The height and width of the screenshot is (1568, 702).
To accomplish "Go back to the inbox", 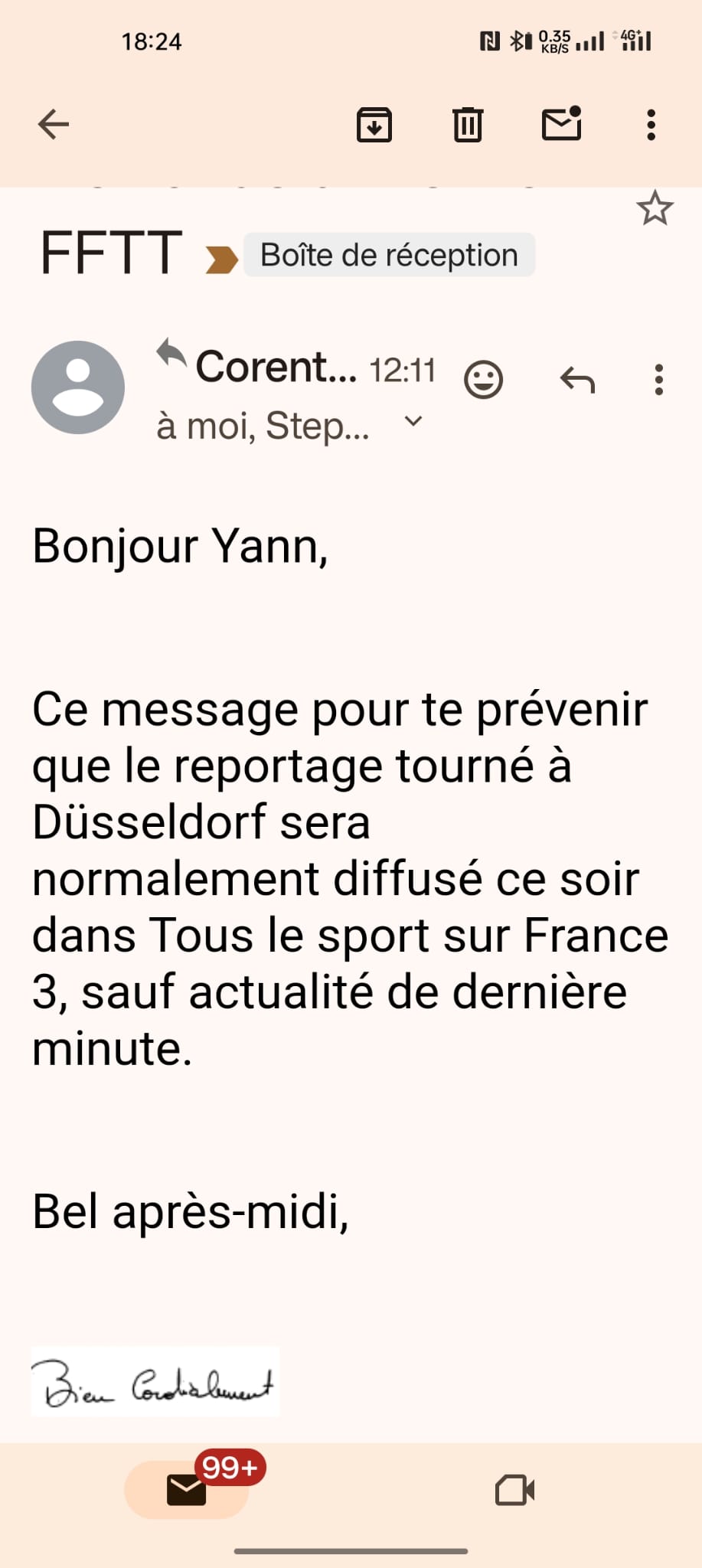I will click(54, 124).
